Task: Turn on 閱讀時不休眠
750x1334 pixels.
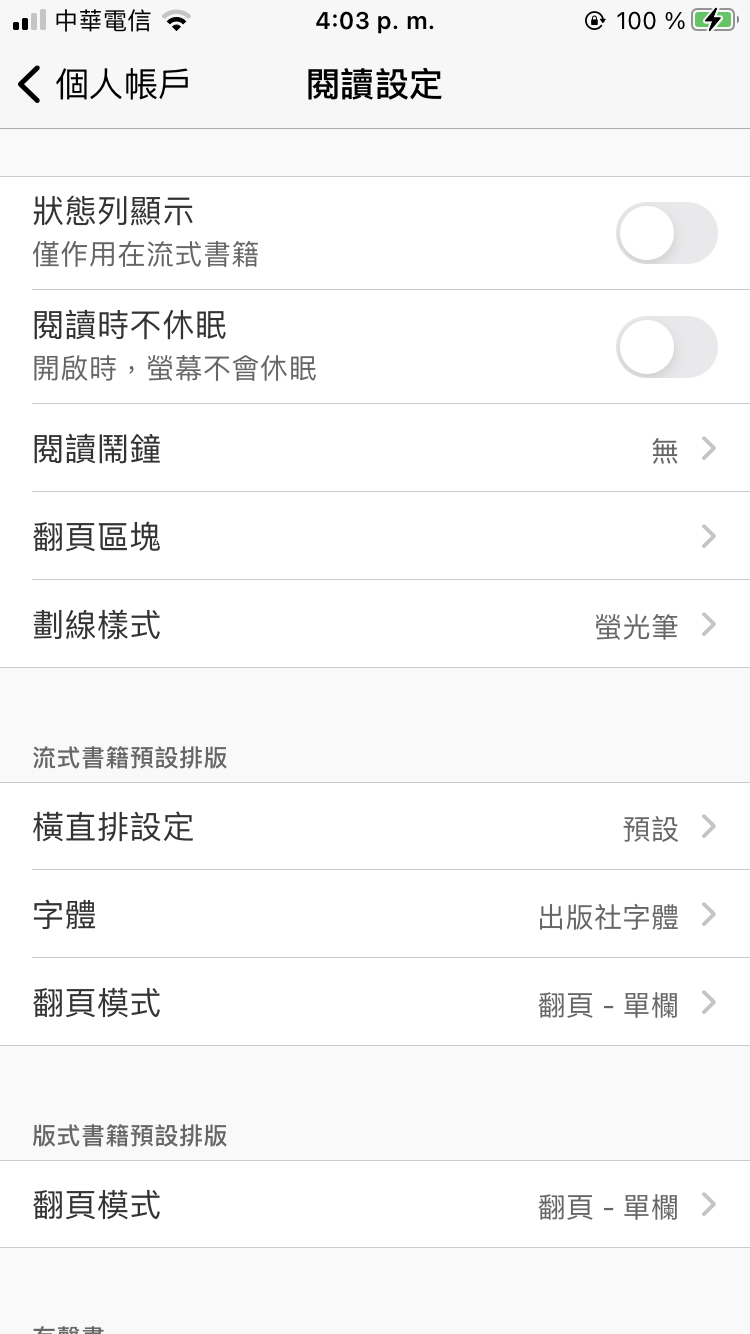Action: 667,347
